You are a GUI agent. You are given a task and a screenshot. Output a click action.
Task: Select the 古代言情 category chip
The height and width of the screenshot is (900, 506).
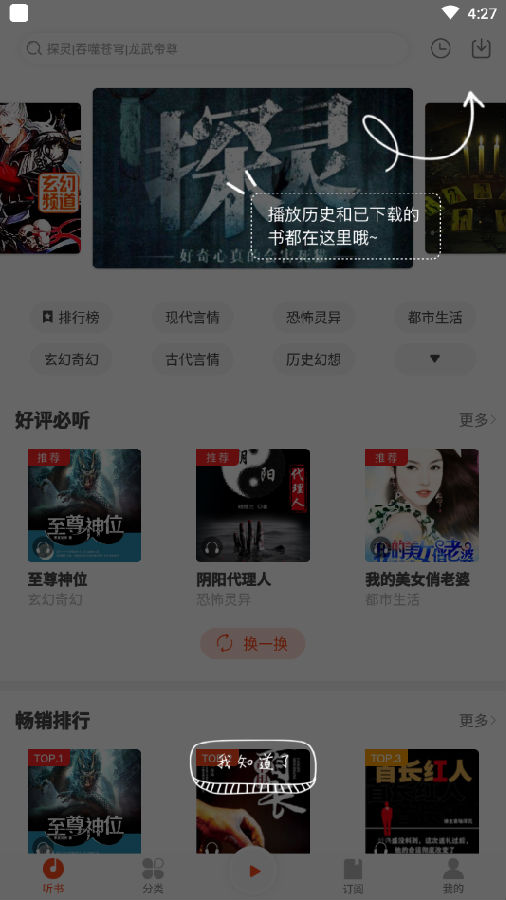(x=192, y=359)
